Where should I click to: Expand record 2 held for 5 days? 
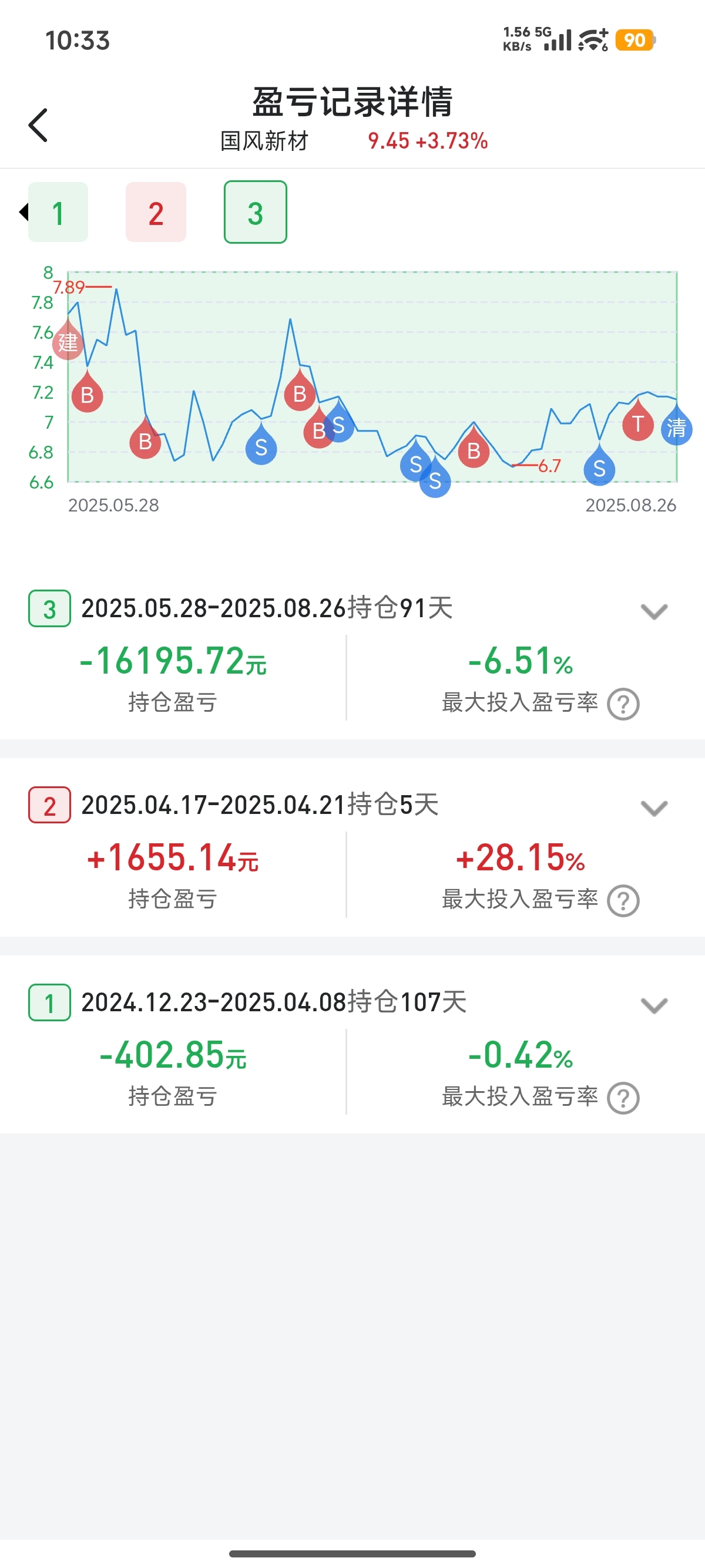click(654, 807)
